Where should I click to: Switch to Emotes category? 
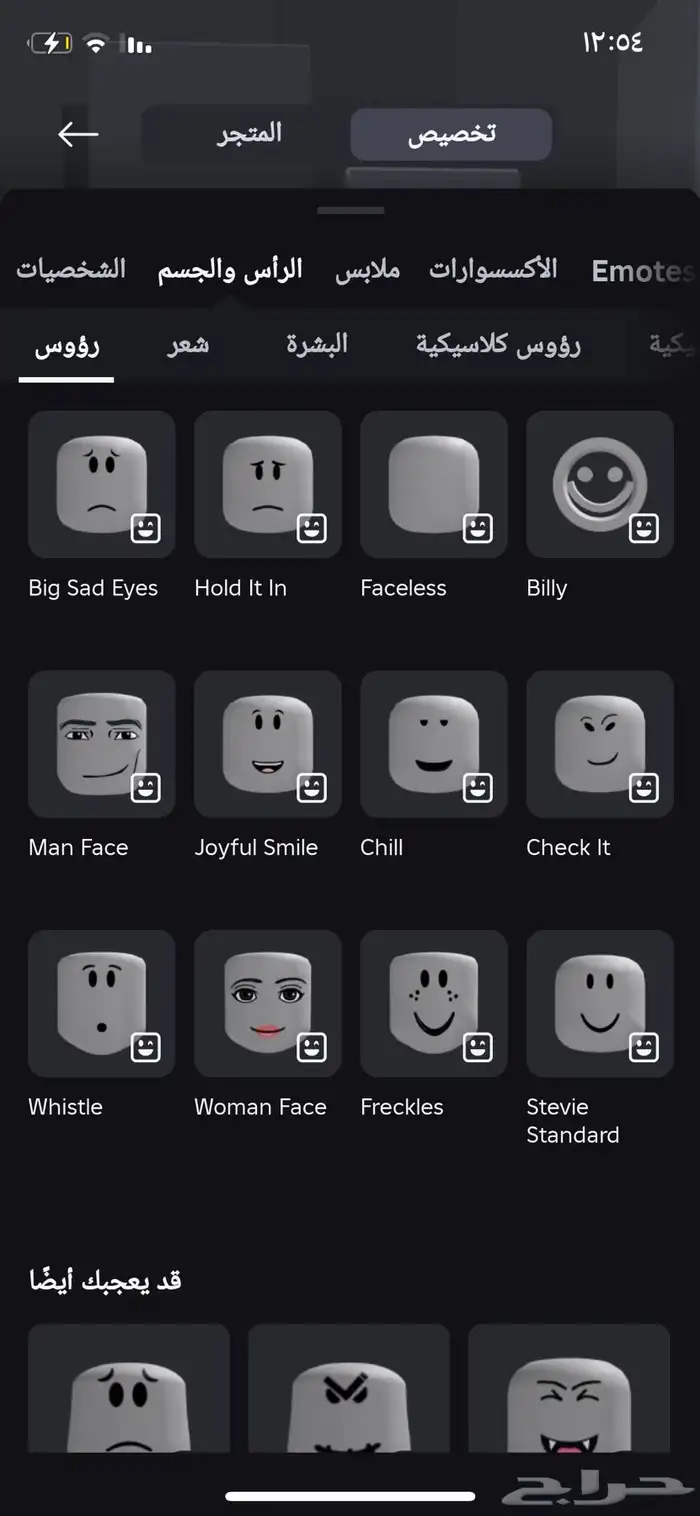click(x=640, y=271)
